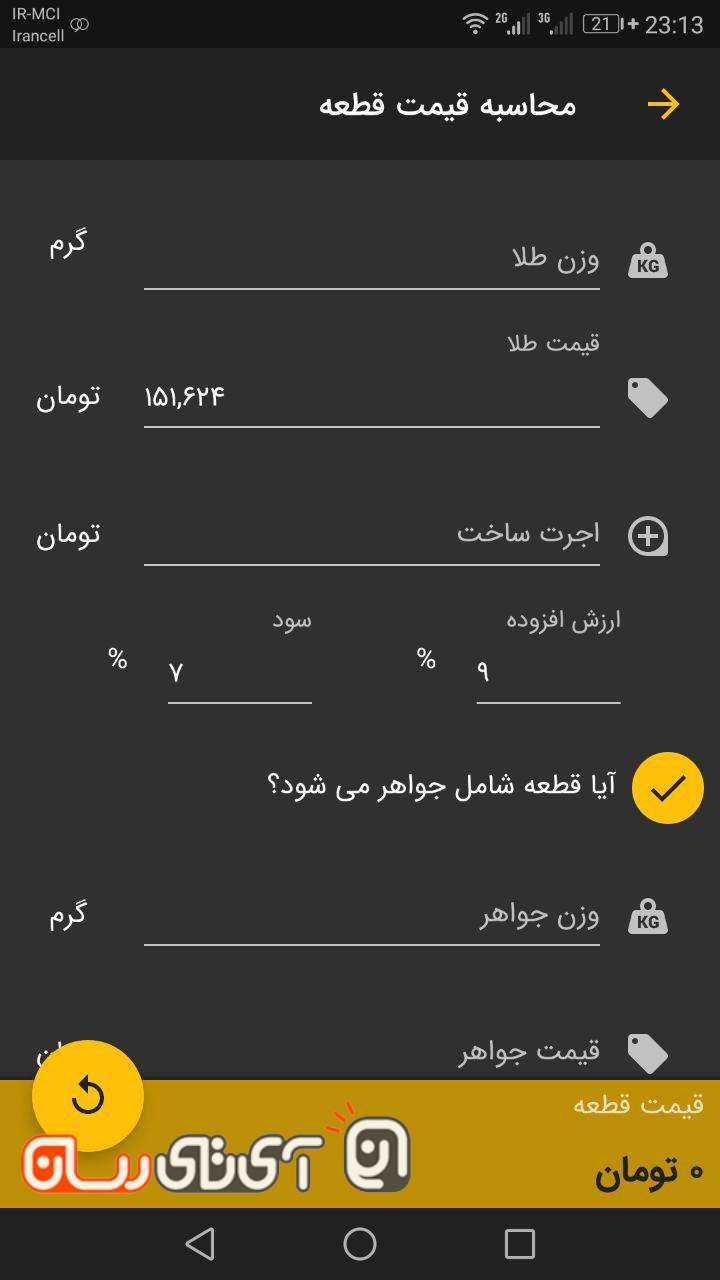Fill in the making fee (اجرت ساخت)

click(372, 534)
